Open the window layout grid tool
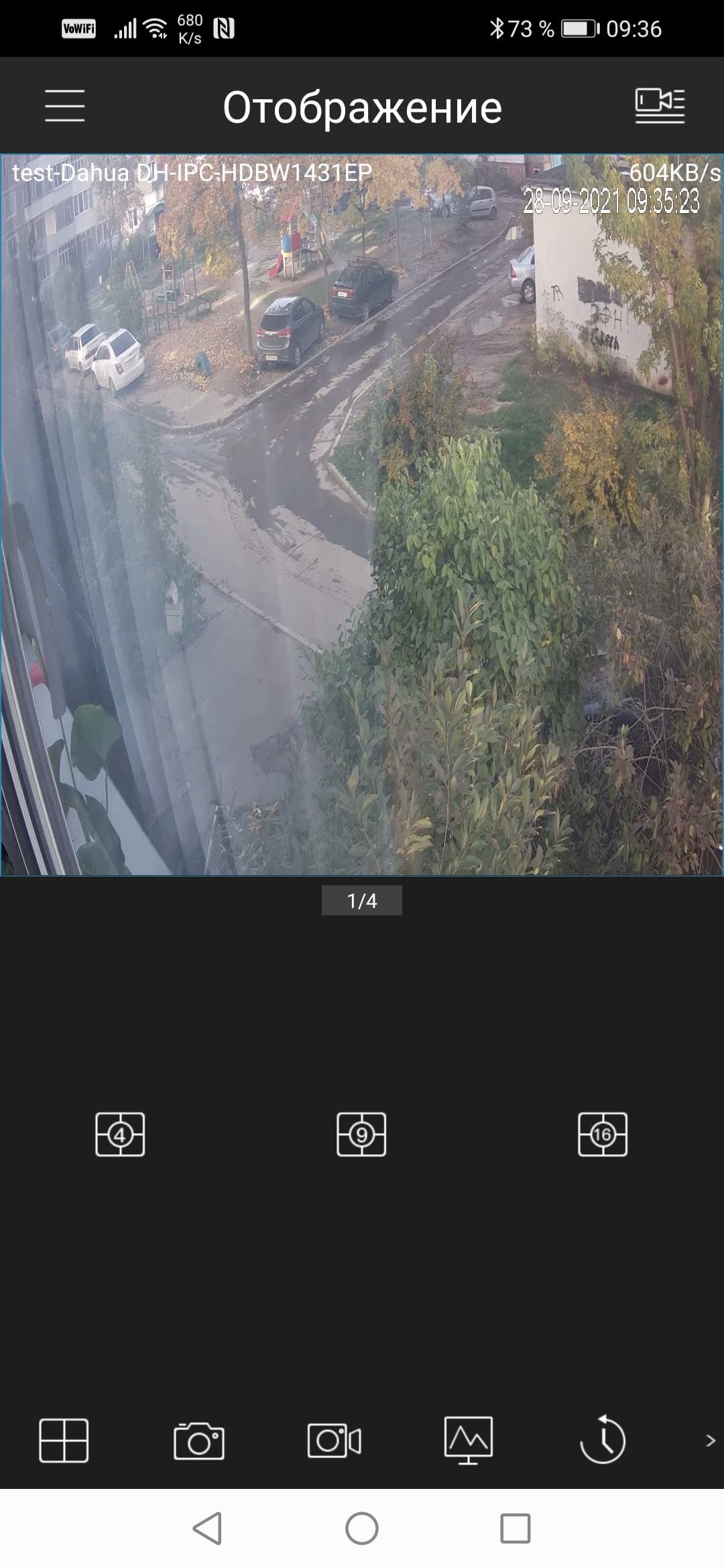 [x=64, y=1440]
